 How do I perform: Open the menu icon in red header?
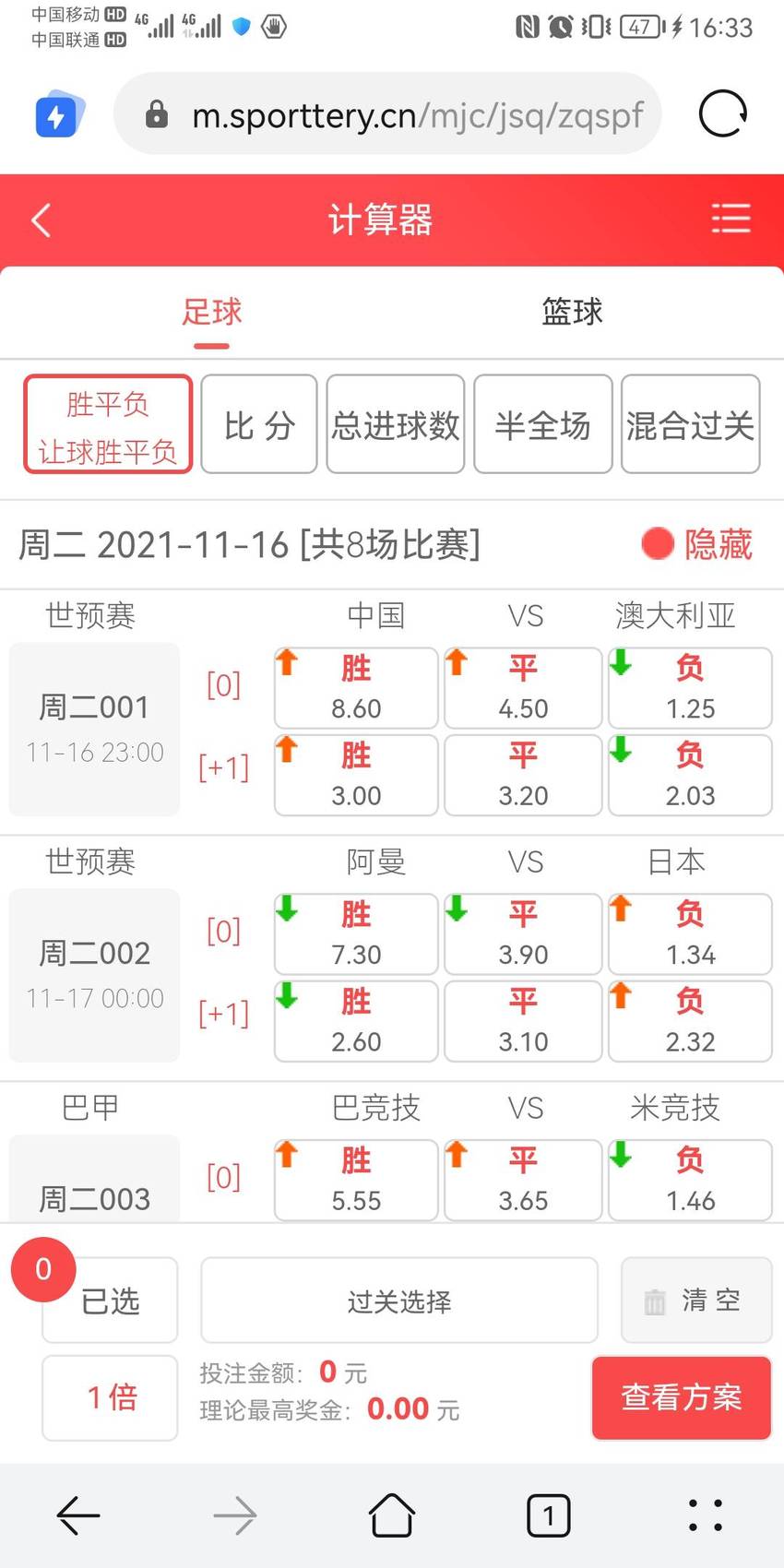click(x=731, y=220)
